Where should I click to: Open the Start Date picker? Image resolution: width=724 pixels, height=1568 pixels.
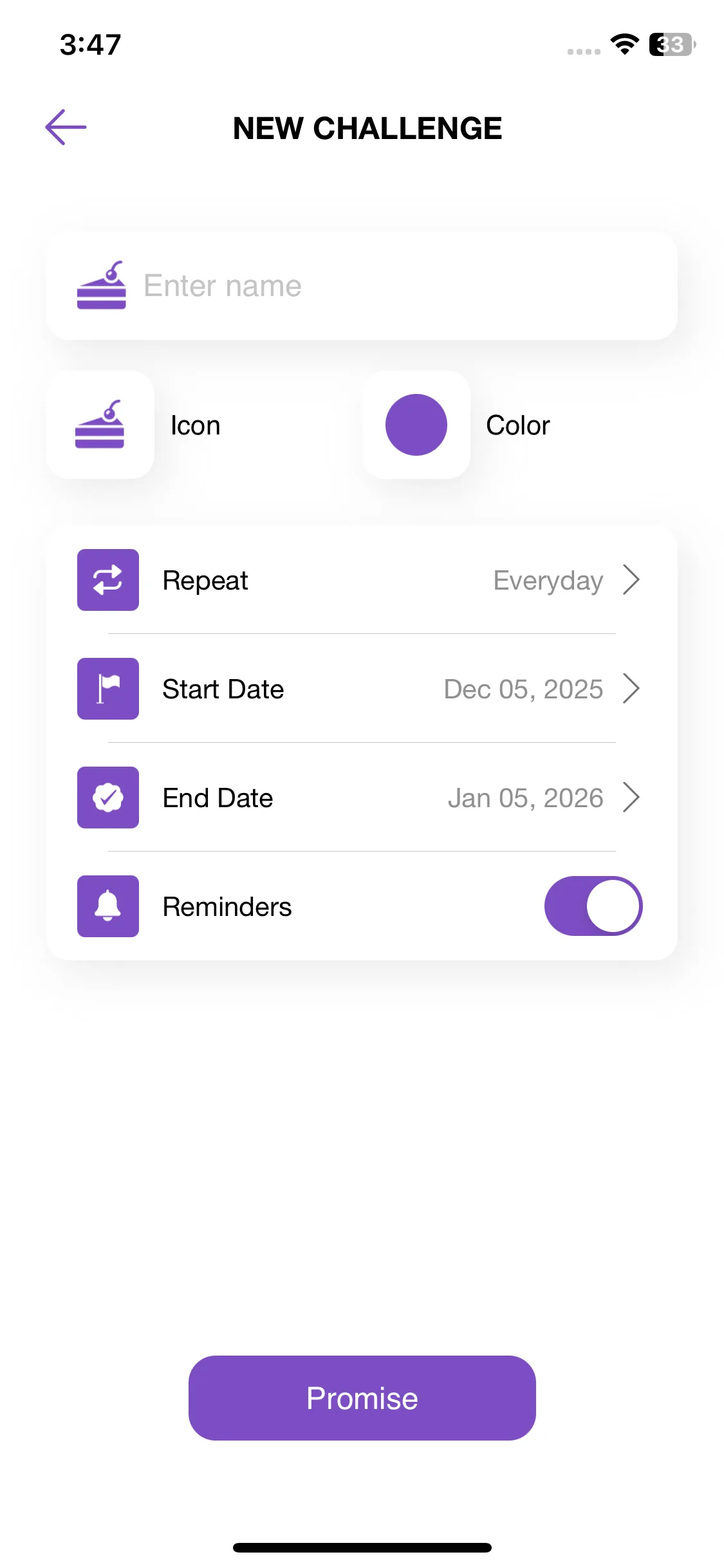pos(362,689)
